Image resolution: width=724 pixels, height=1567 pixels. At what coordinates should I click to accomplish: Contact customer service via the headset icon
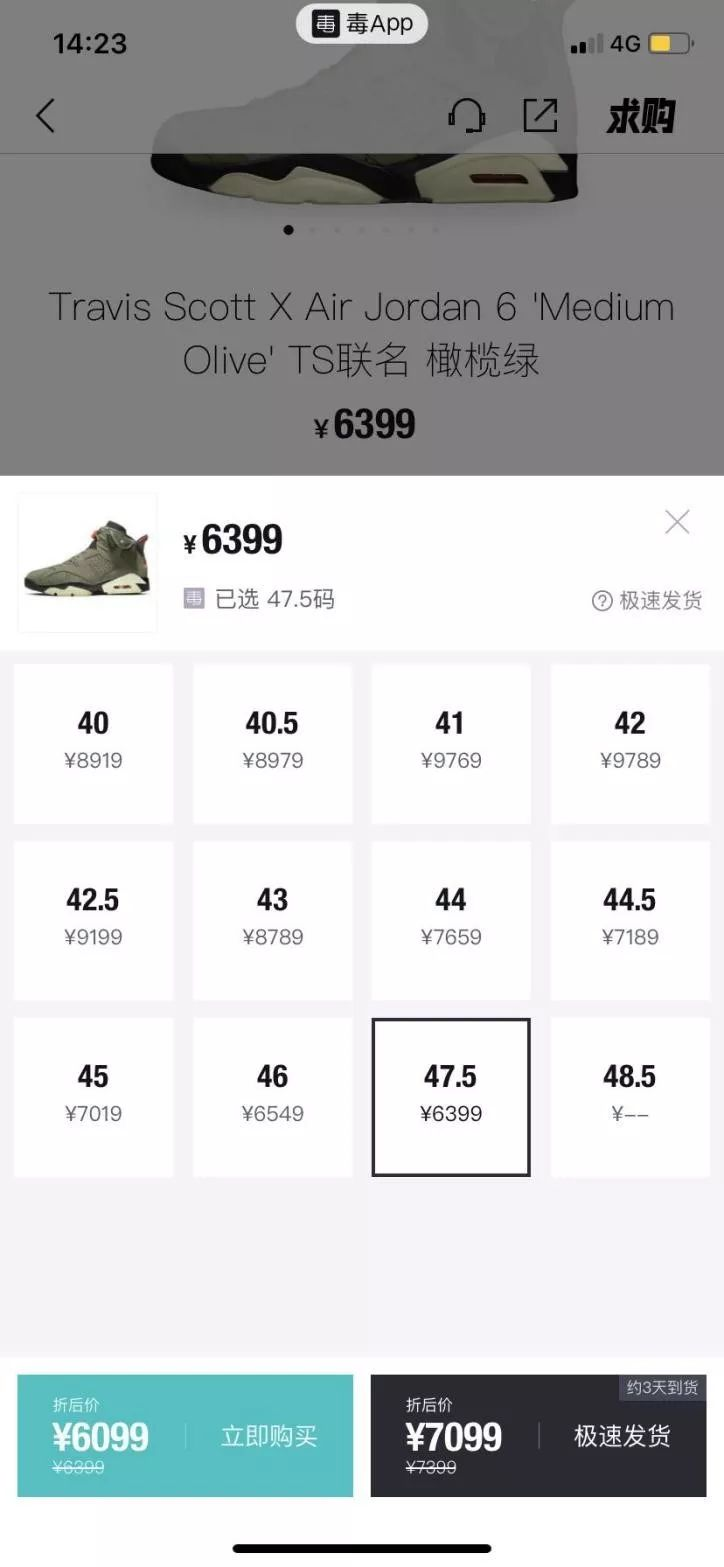(466, 116)
